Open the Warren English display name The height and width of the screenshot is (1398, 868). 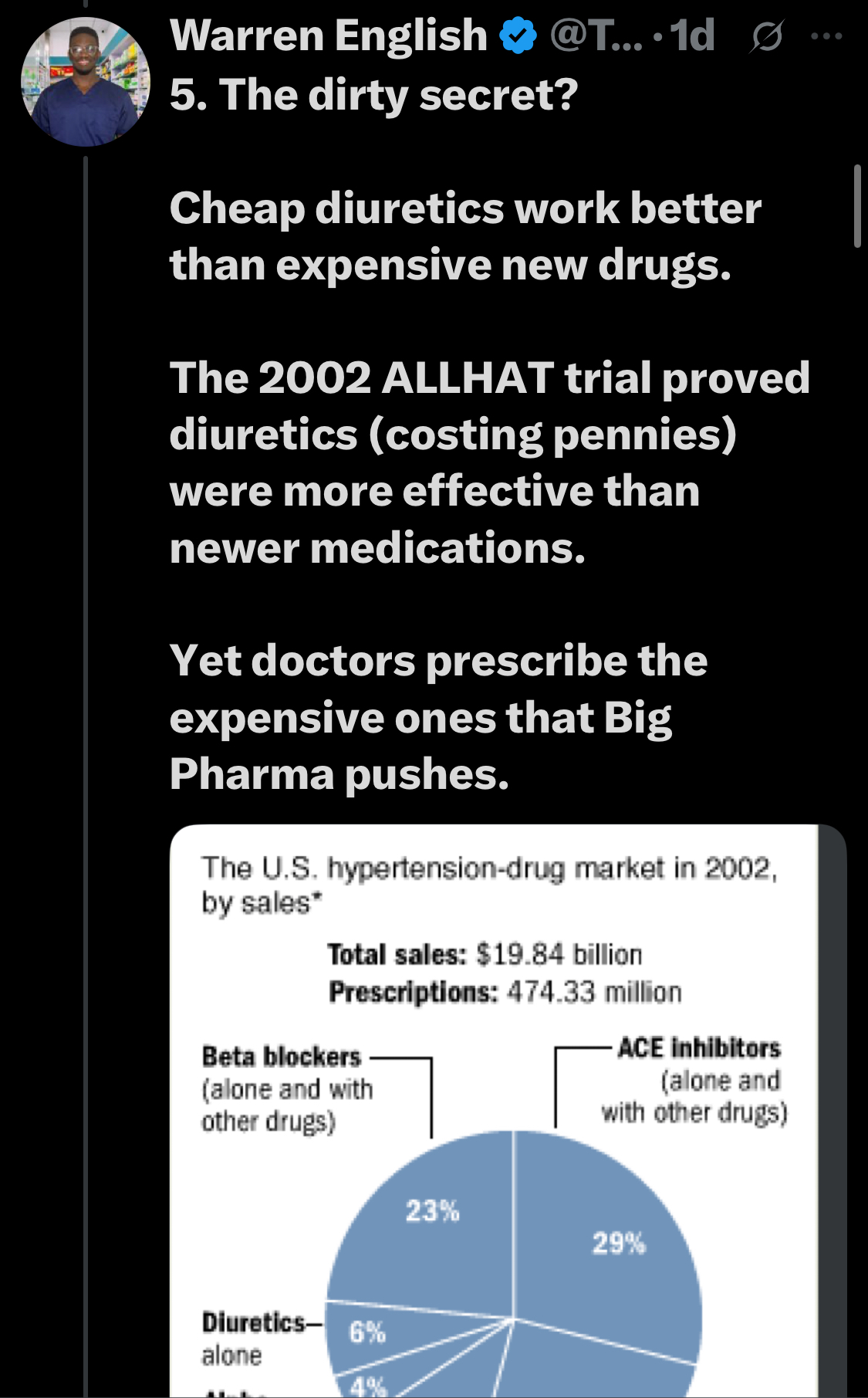point(329,36)
